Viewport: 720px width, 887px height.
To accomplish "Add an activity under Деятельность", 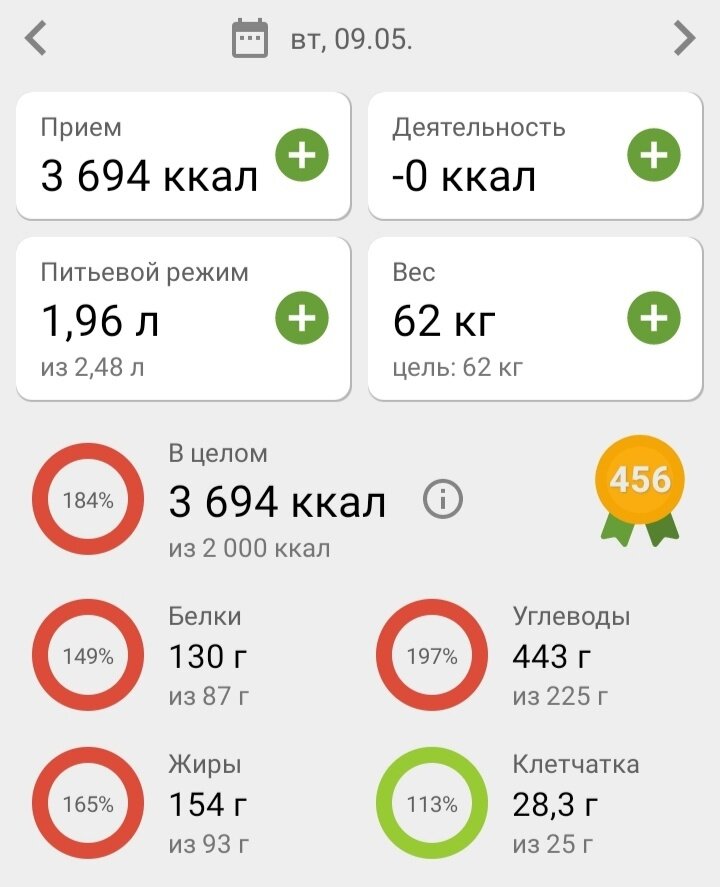I will (x=653, y=155).
